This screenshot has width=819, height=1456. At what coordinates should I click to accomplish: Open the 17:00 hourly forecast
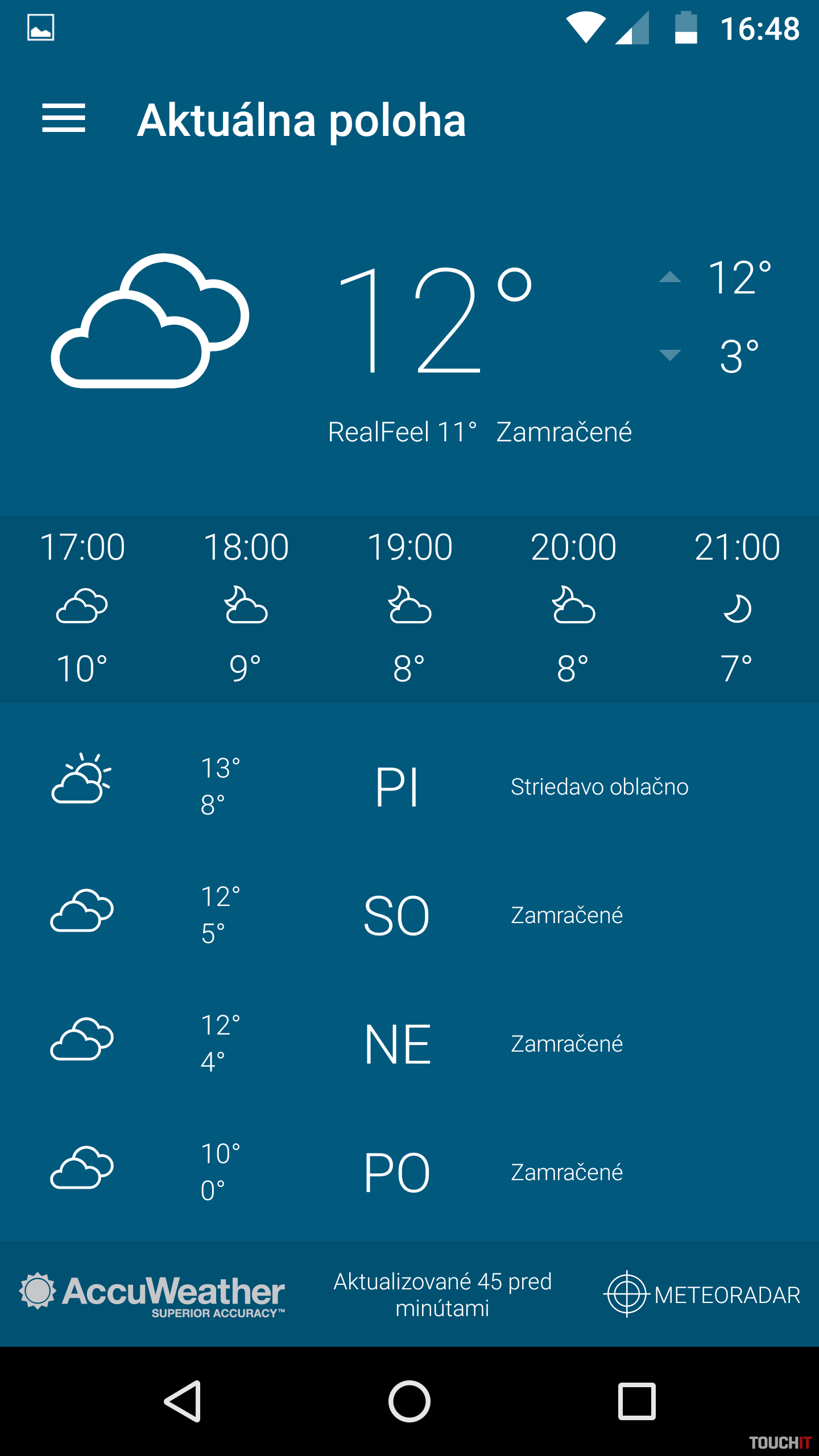click(x=82, y=609)
